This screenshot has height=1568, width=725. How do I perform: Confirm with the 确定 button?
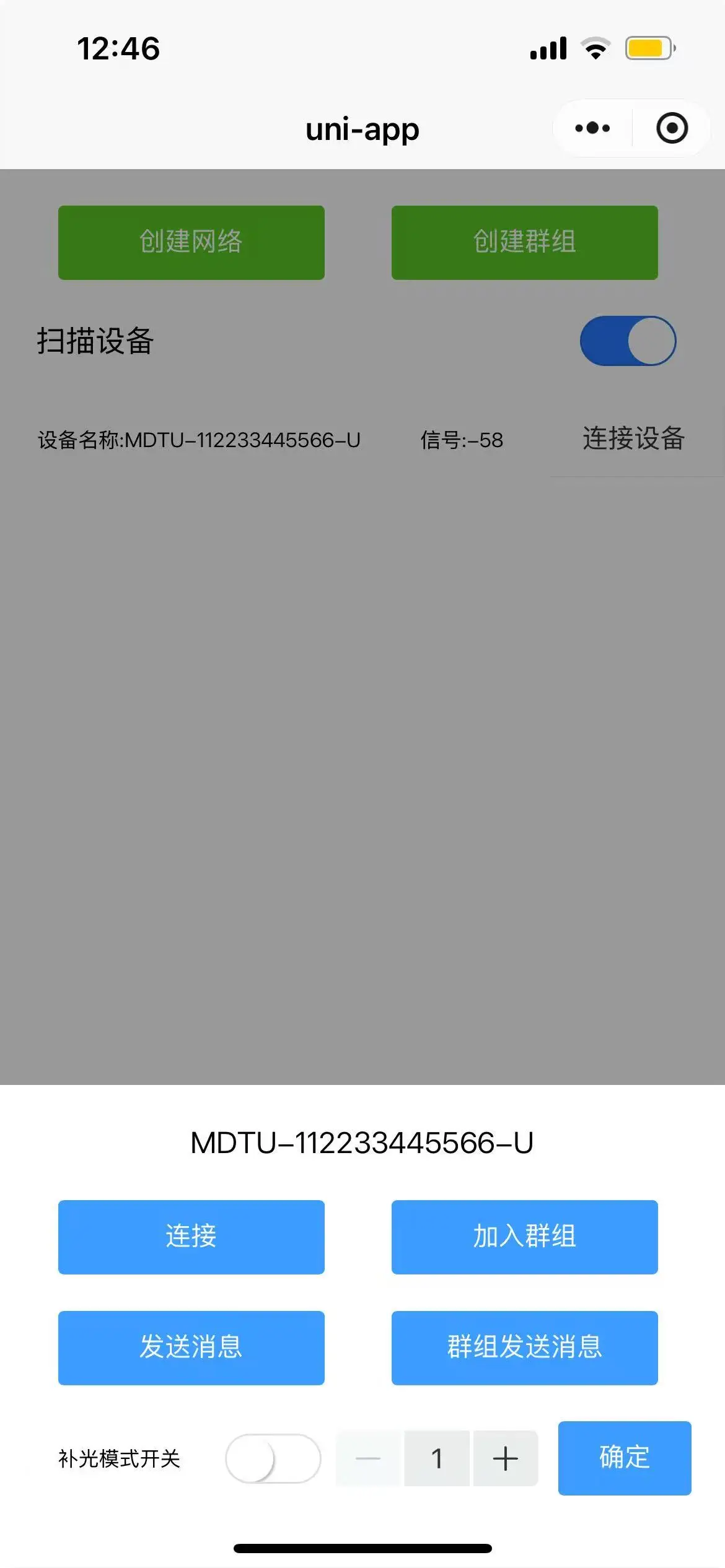click(x=625, y=1458)
